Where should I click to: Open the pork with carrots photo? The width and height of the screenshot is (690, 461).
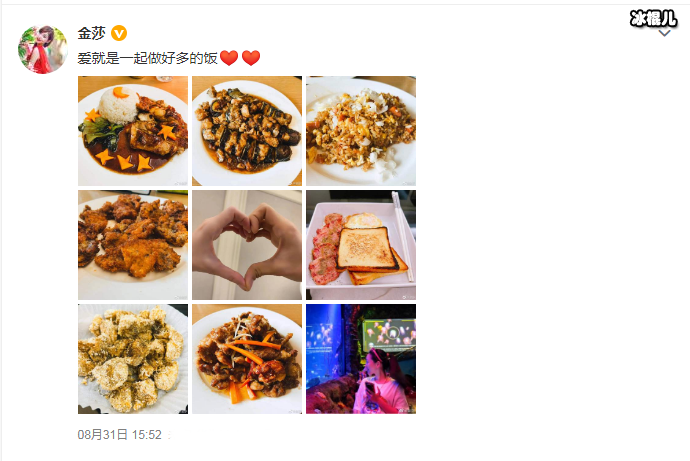click(247, 359)
